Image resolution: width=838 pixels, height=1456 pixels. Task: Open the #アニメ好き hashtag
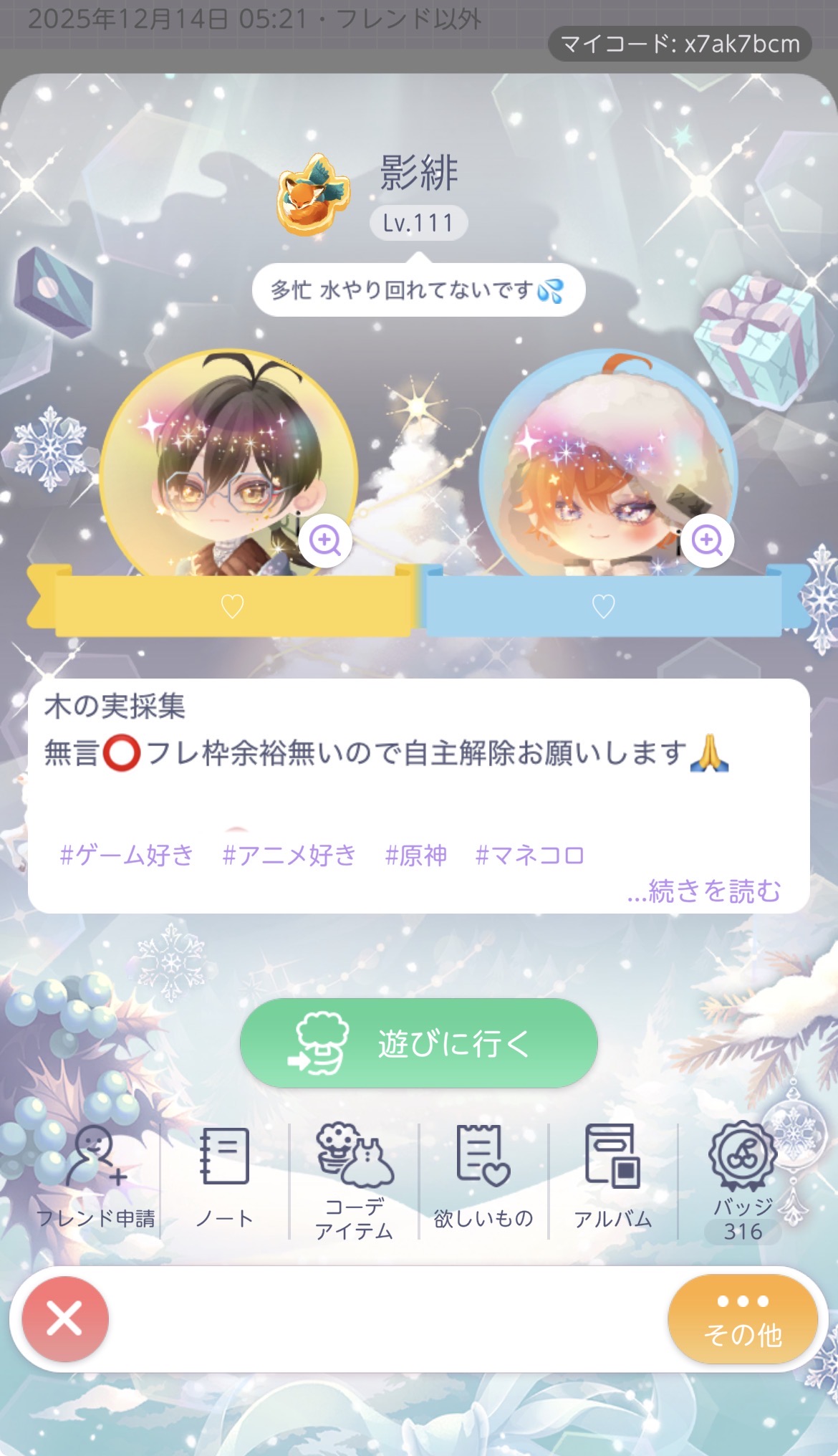click(x=289, y=855)
